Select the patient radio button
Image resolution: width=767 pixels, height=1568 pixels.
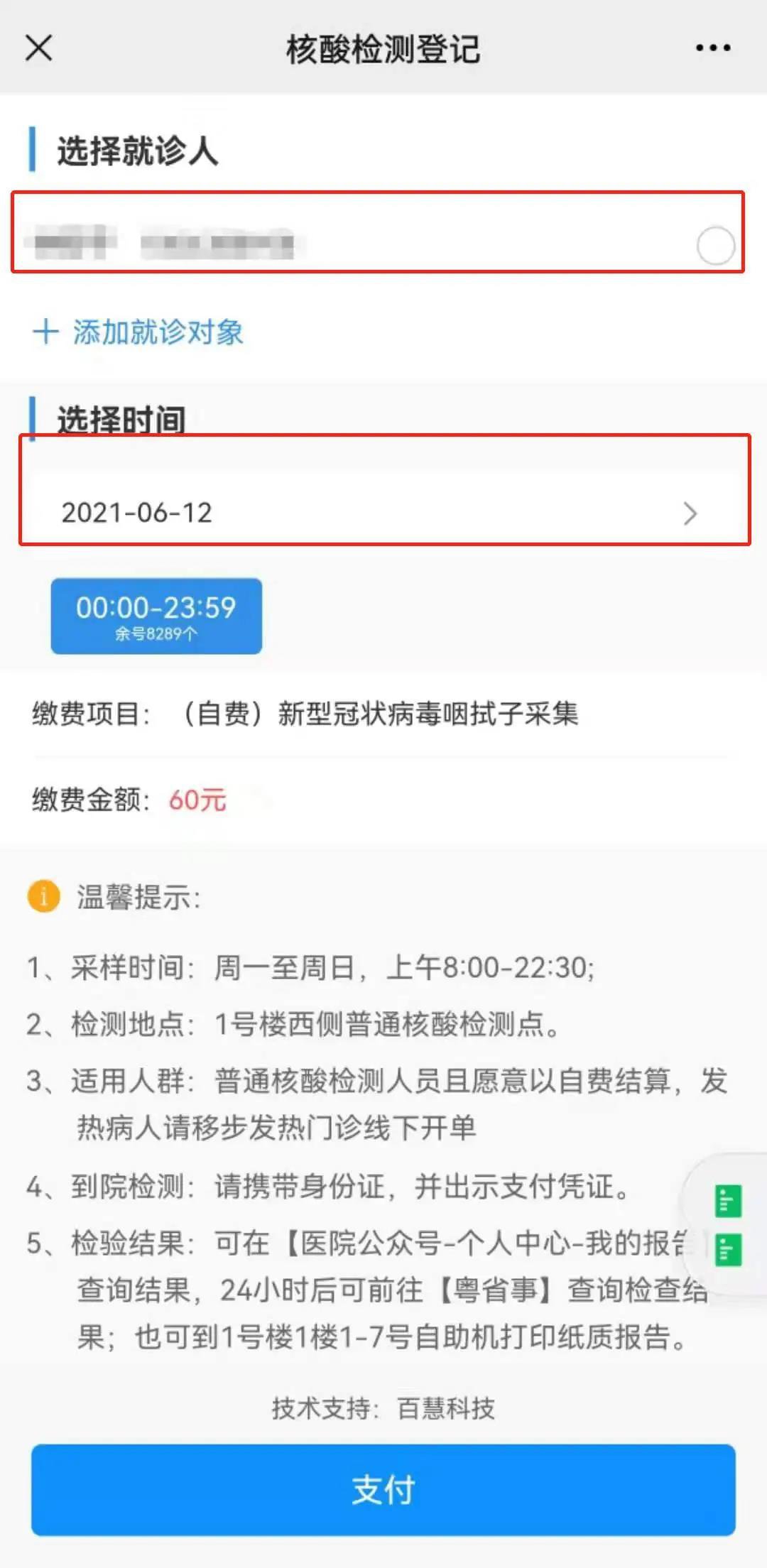tap(715, 246)
